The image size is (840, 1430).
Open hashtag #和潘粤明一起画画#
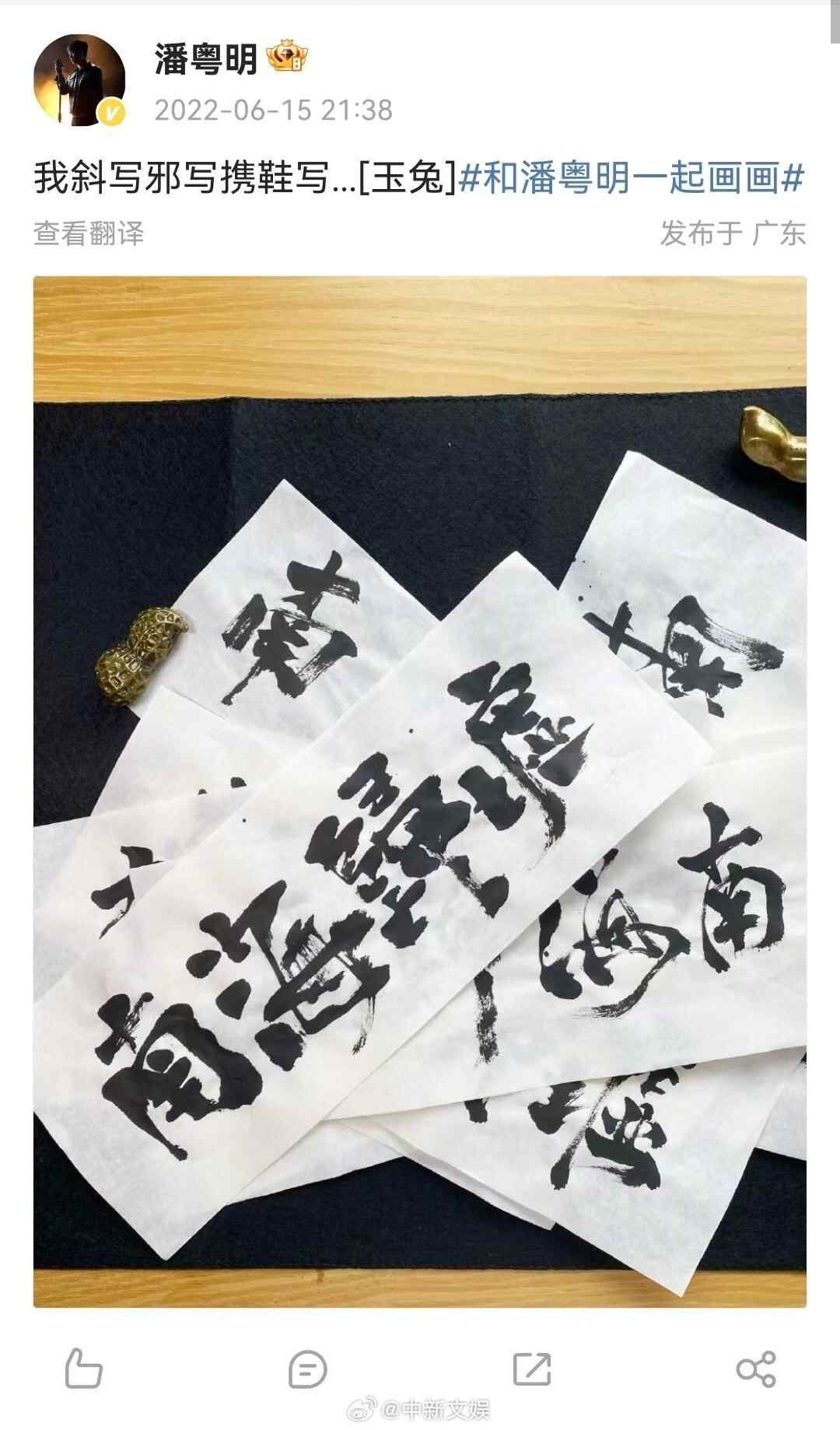(631, 178)
